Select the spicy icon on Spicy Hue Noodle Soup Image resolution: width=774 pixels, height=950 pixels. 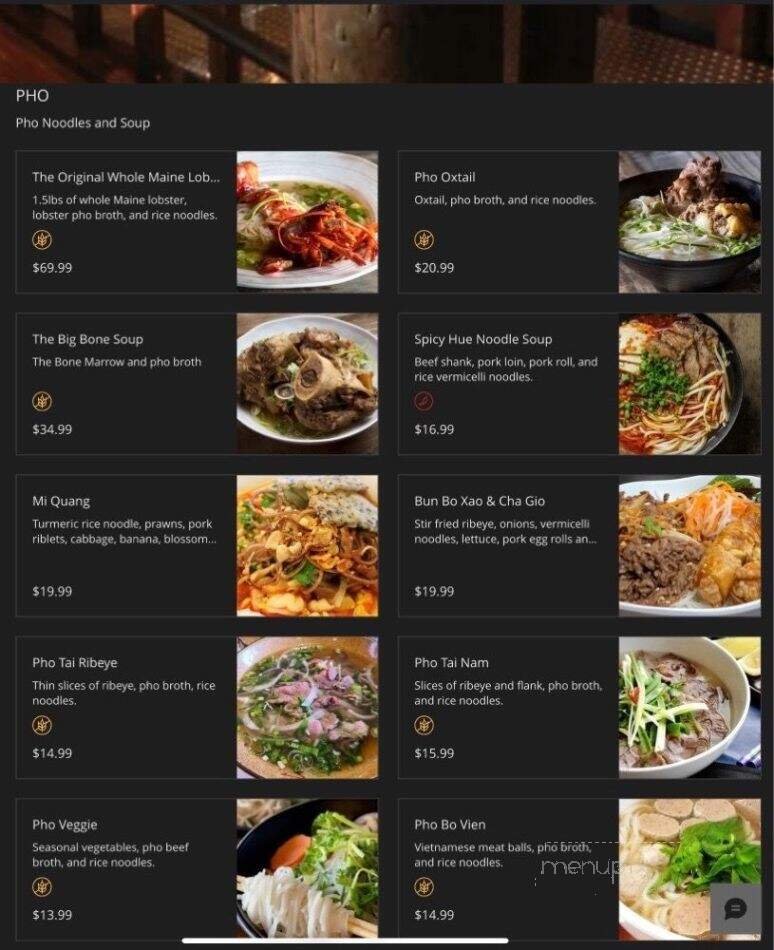tap(421, 402)
